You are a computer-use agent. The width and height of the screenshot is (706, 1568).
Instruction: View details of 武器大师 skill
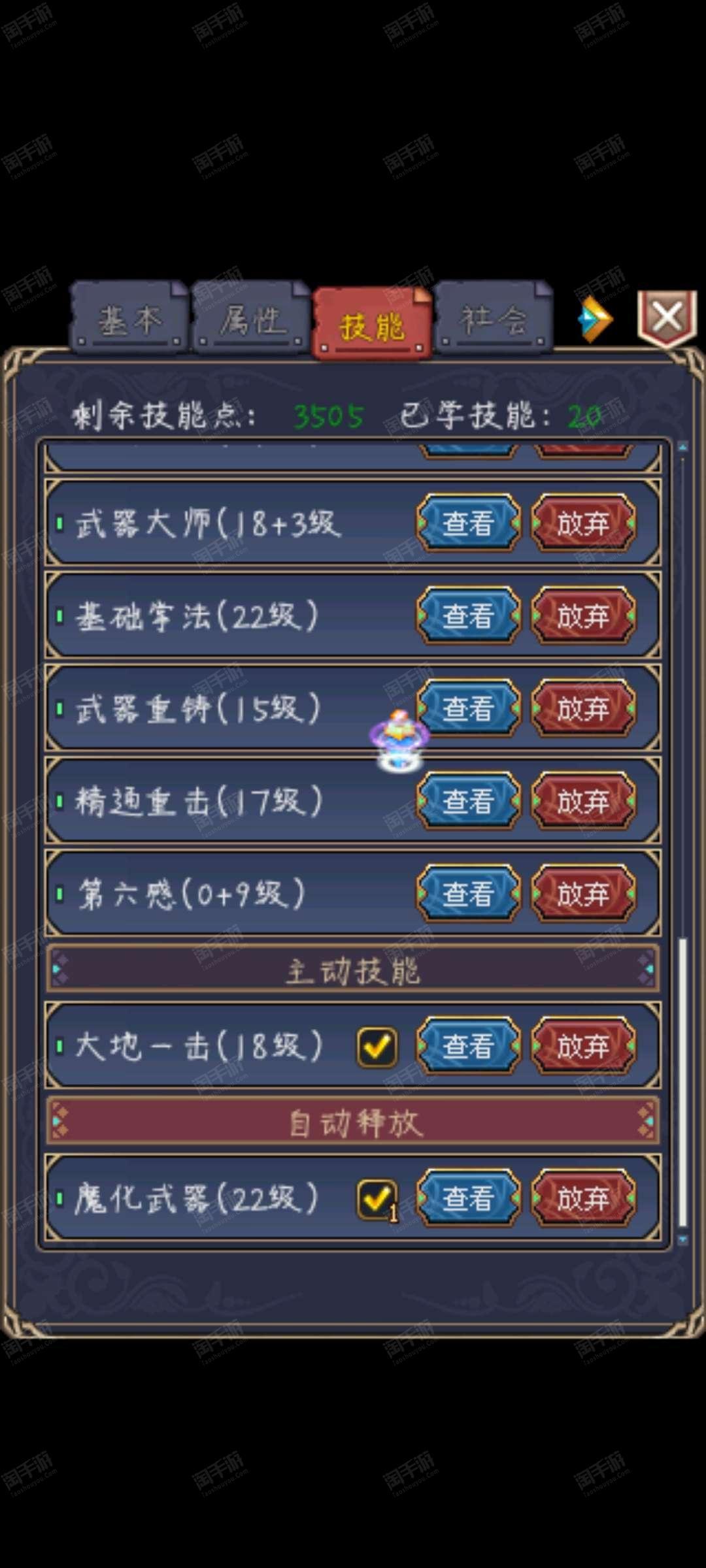click(x=469, y=523)
